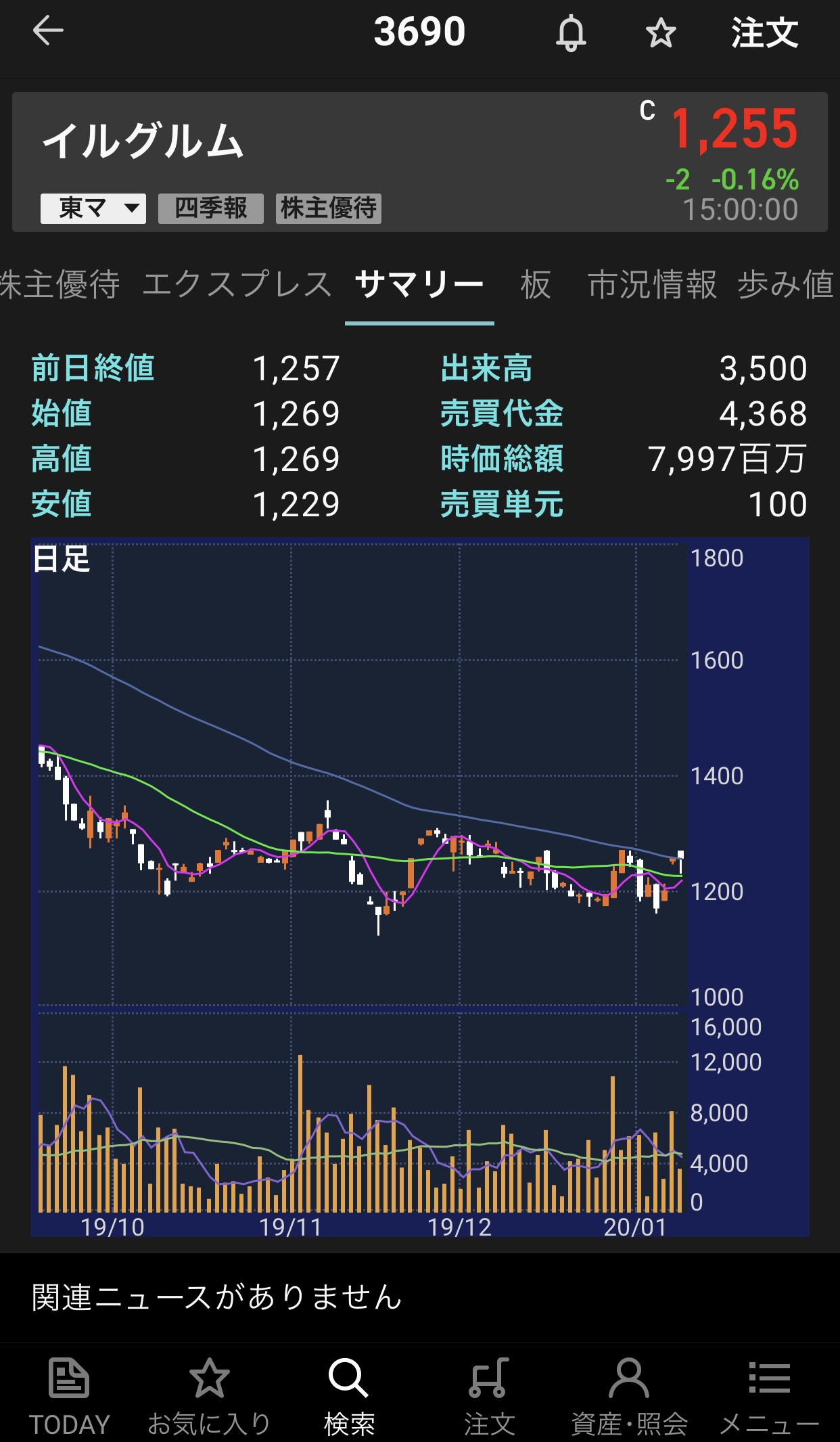The width and height of the screenshot is (840, 1442).
Task: Select the サマリー tab
Action: tap(419, 284)
